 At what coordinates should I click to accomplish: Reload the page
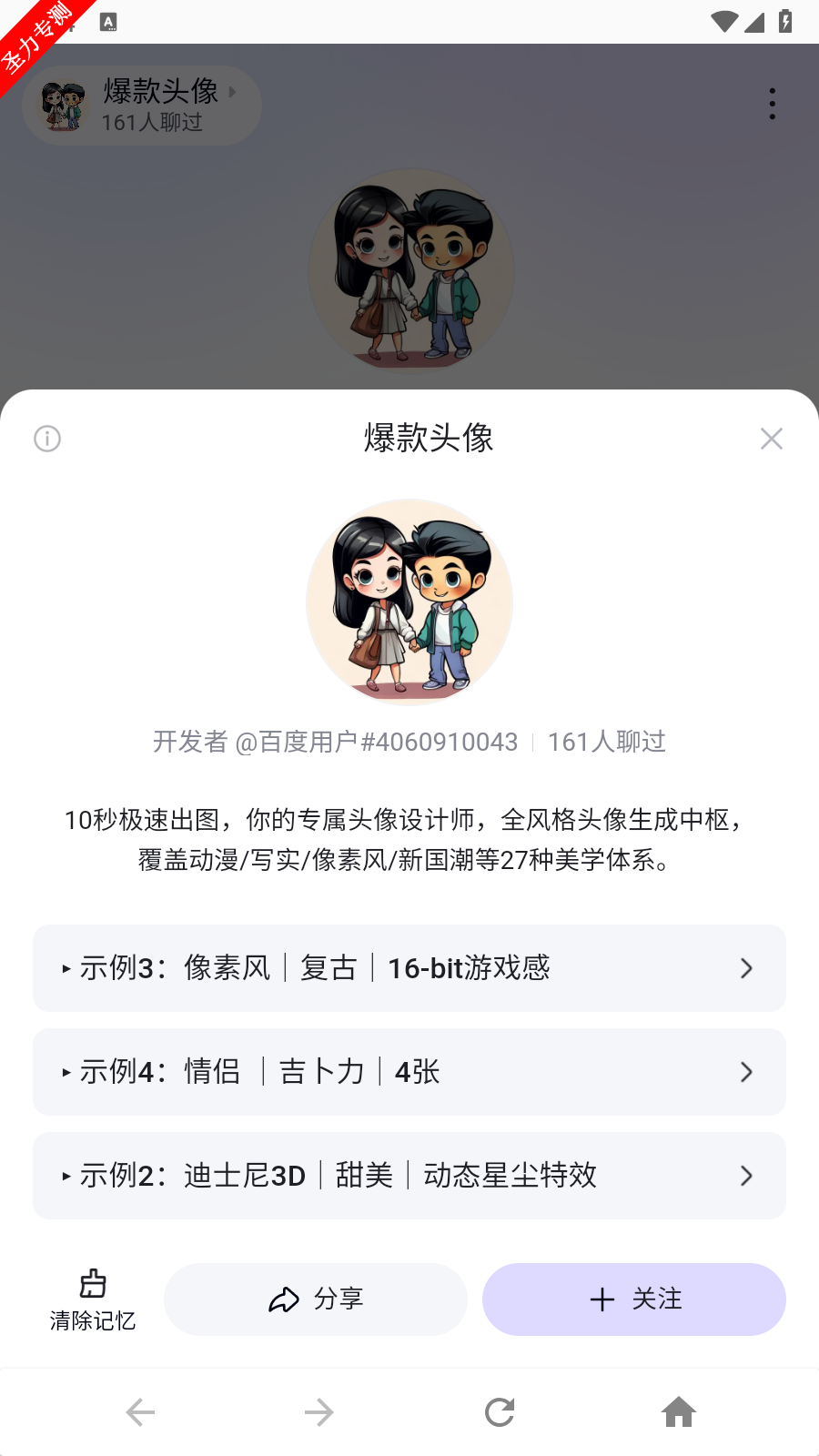pos(500,1412)
